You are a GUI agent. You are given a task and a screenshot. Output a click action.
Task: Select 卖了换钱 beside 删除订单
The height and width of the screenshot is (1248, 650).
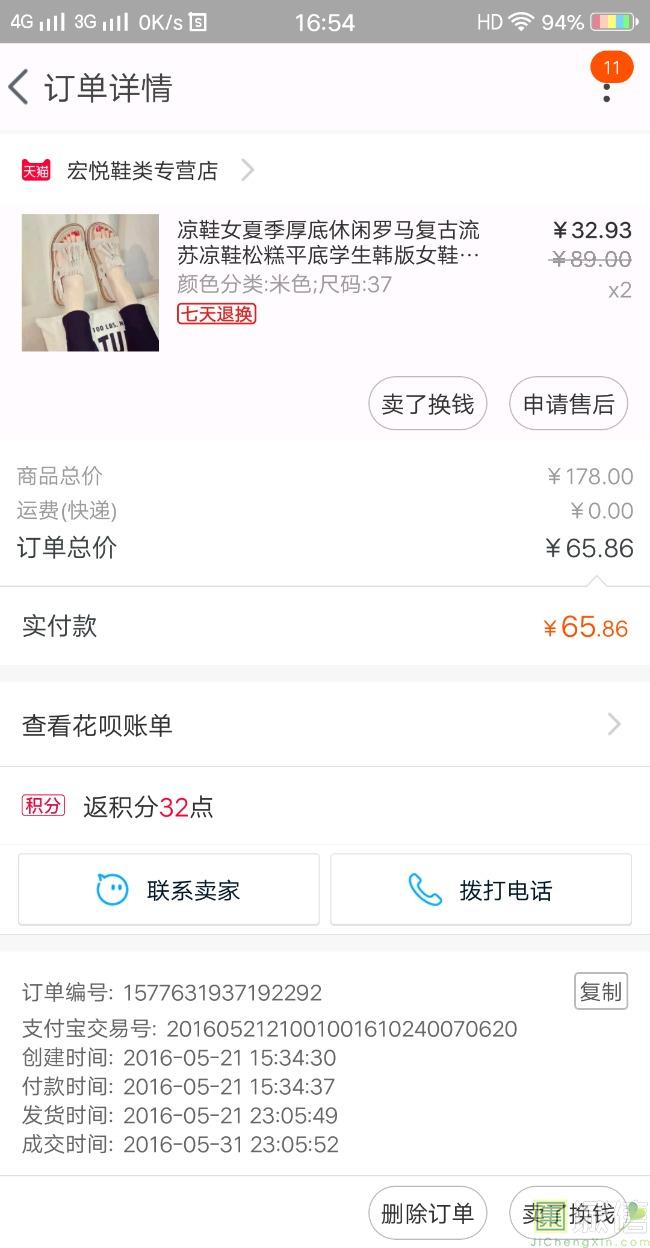[x=568, y=1214]
